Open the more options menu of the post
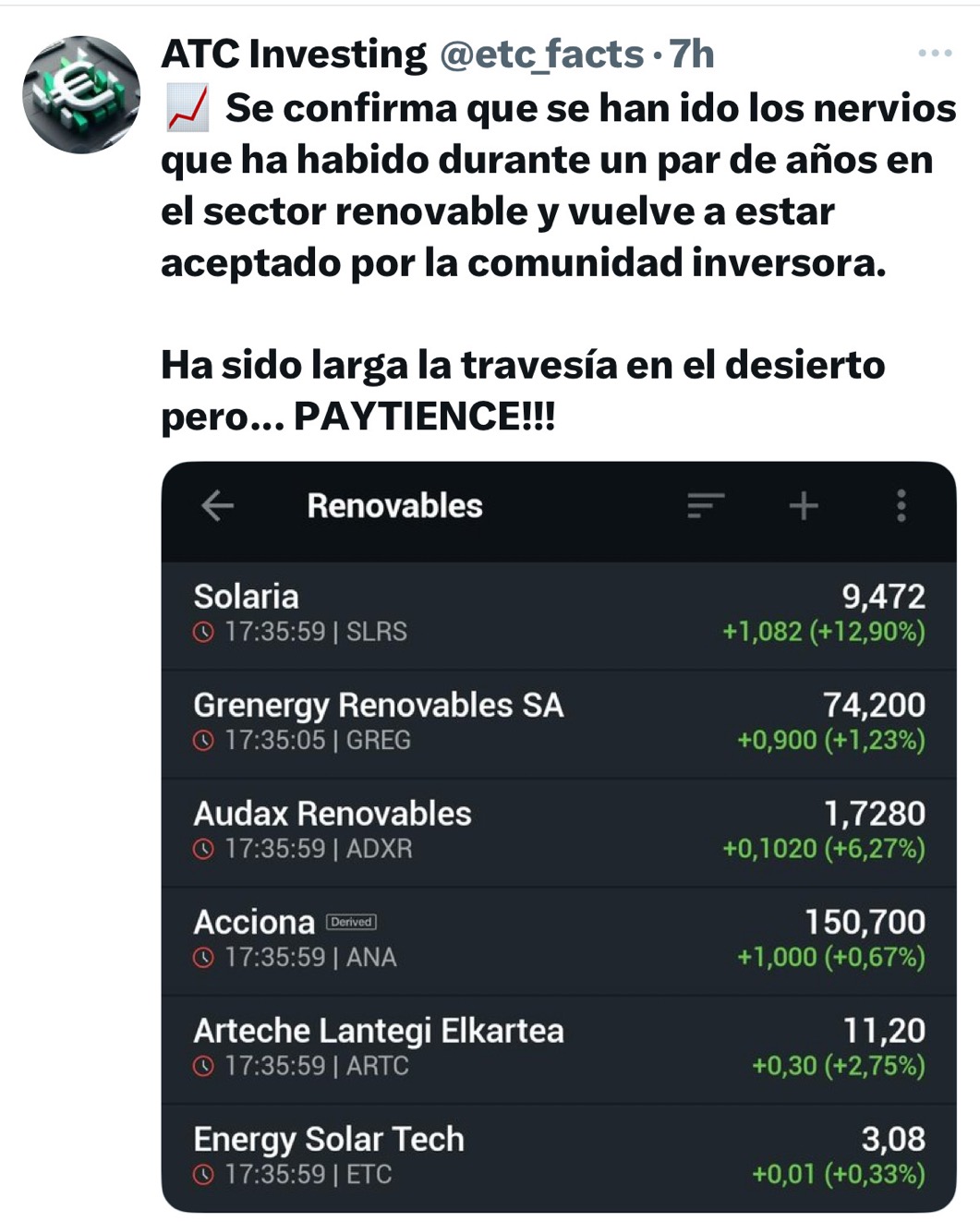 tap(935, 54)
